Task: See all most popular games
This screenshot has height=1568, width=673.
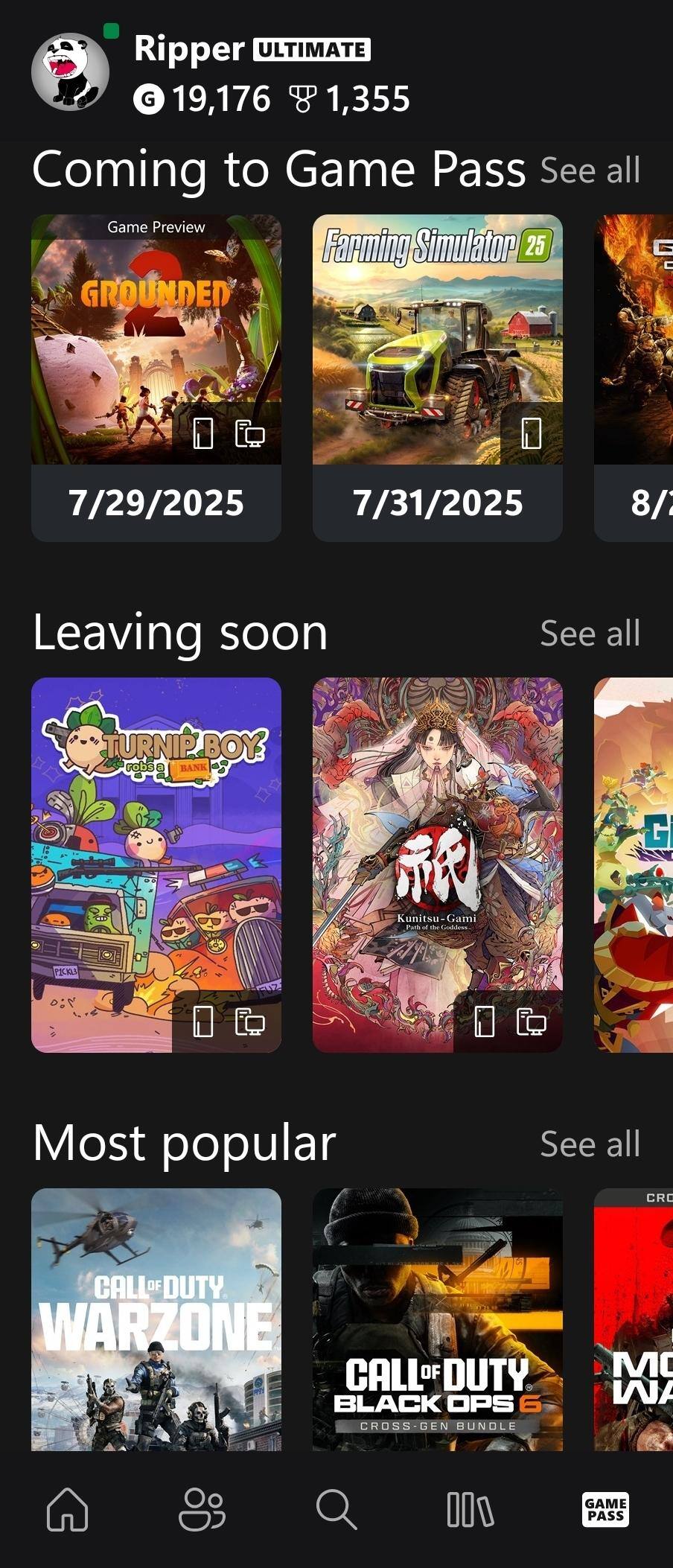Action: [590, 1144]
